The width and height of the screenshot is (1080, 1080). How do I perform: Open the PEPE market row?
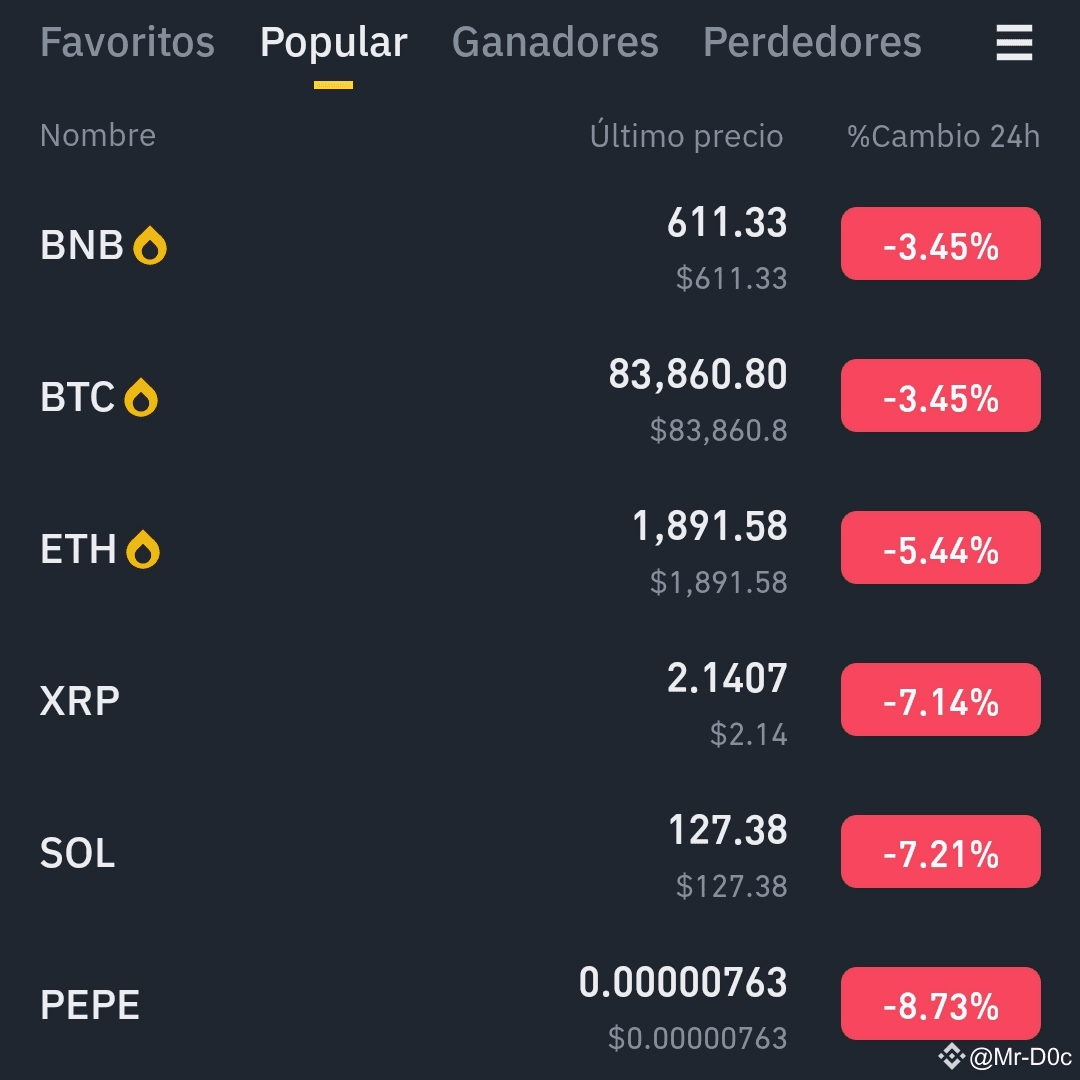(x=540, y=1006)
